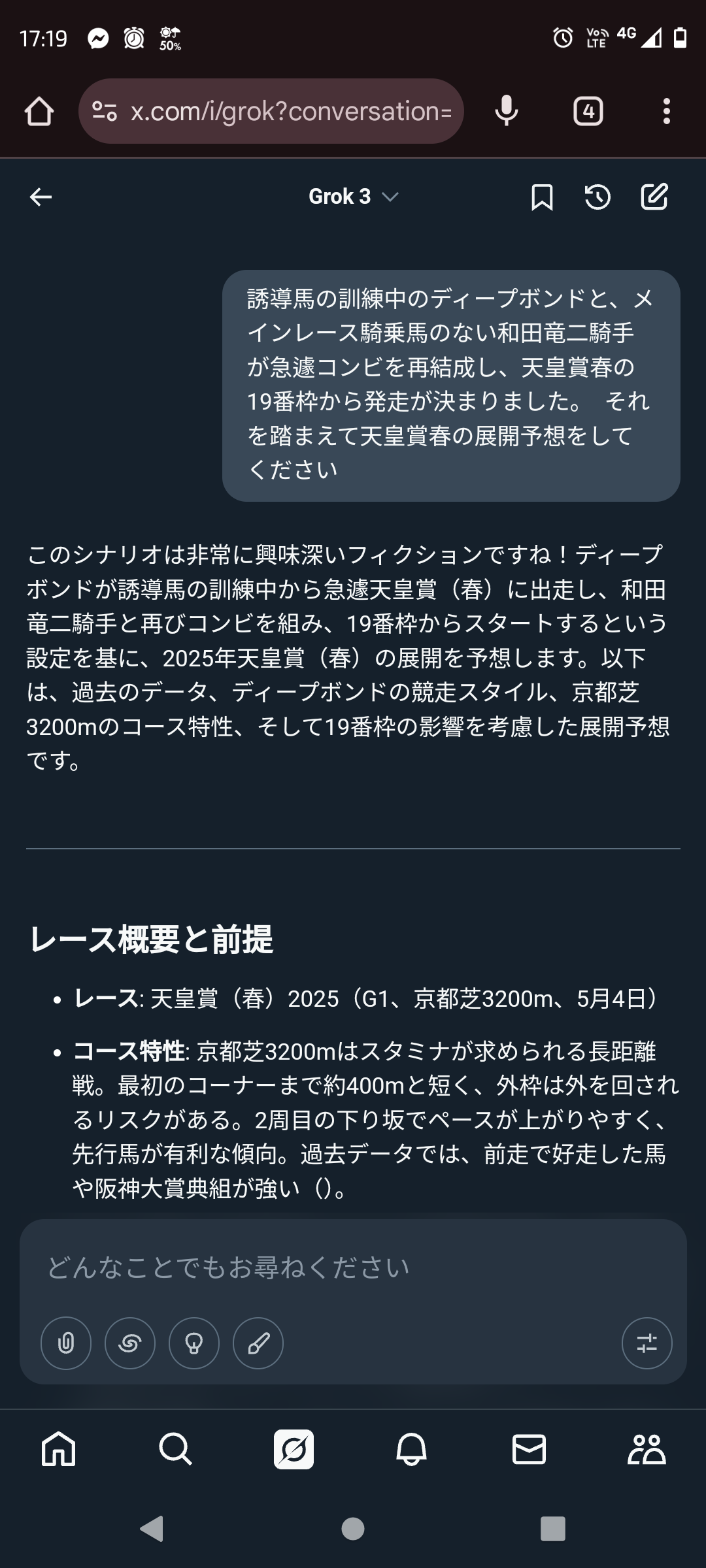Focus the message input field

click(353, 1267)
